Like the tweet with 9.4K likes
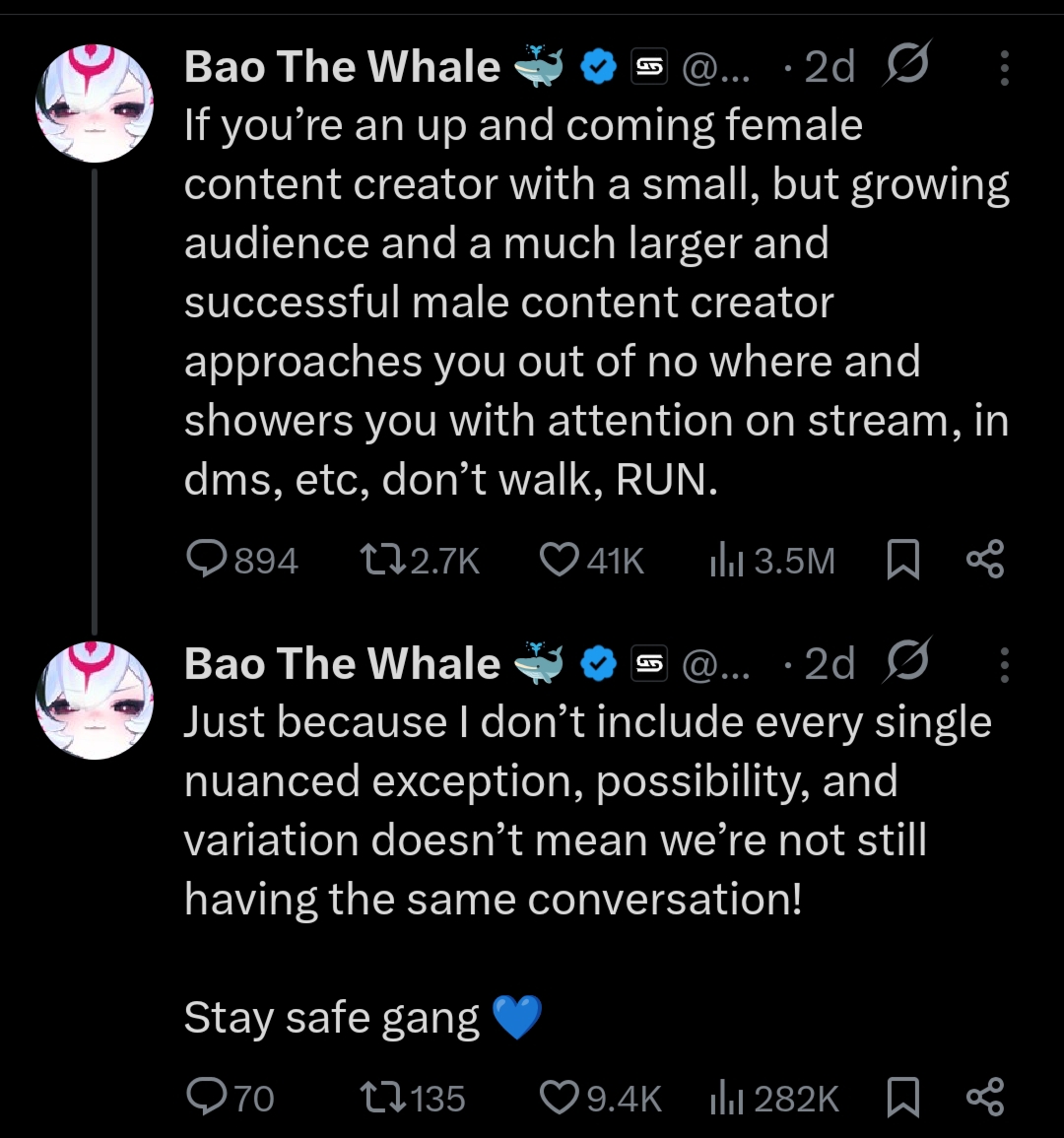Viewport: 1064px width, 1138px height. tap(559, 1097)
